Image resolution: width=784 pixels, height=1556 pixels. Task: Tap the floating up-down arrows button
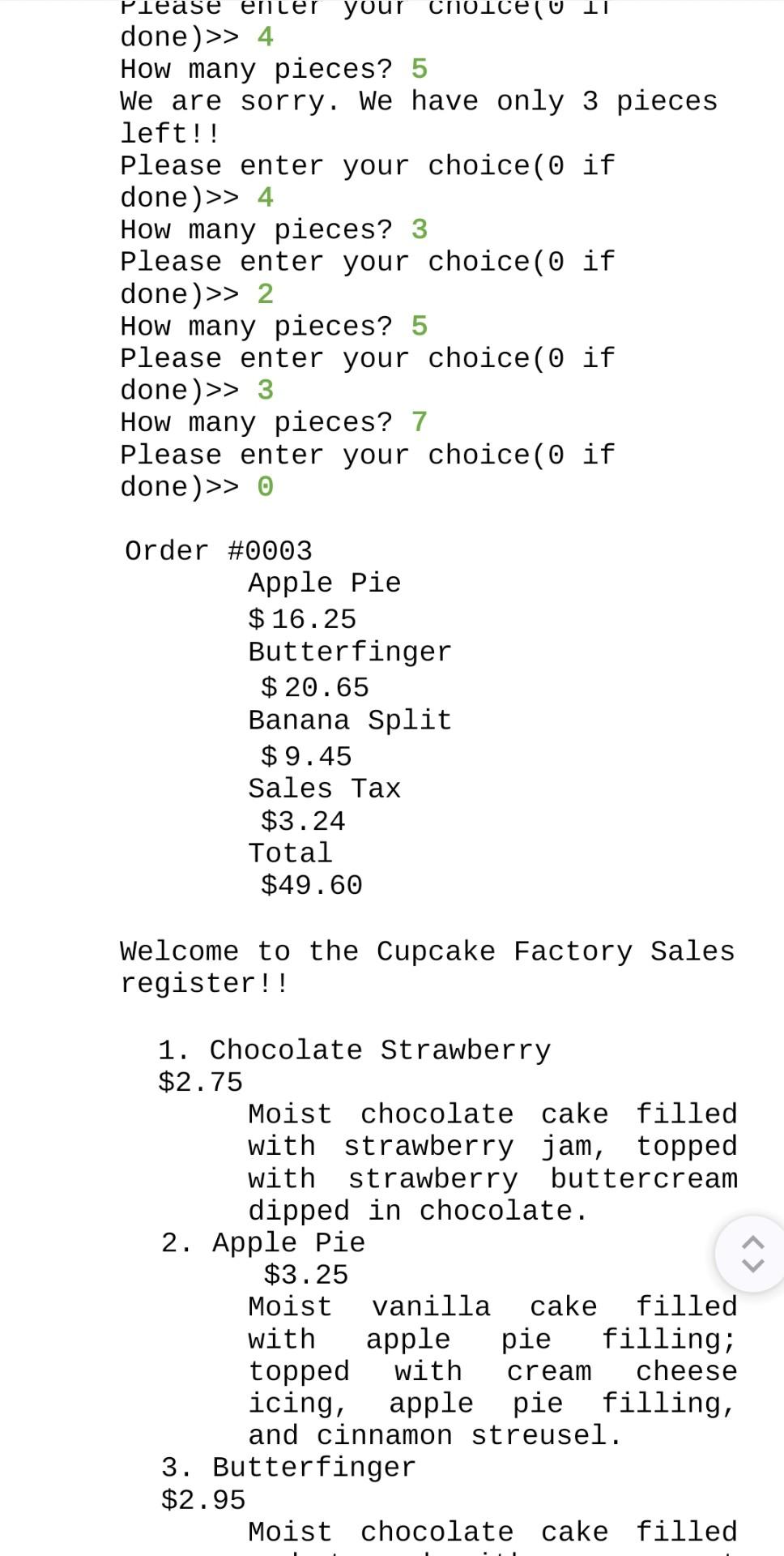click(752, 1253)
